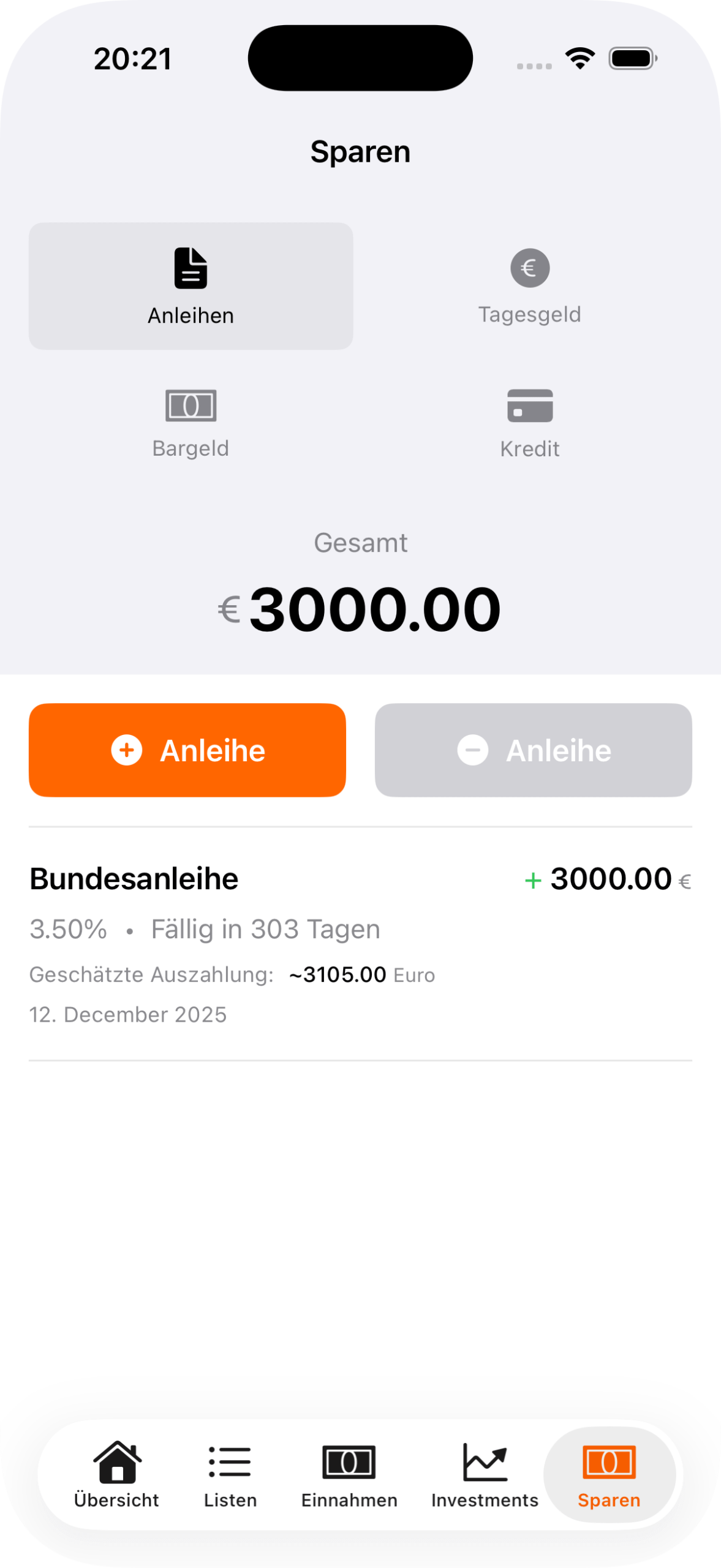Add a new Anleihe with the orange button
The image size is (721, 1568).
(x=187, y=750)
